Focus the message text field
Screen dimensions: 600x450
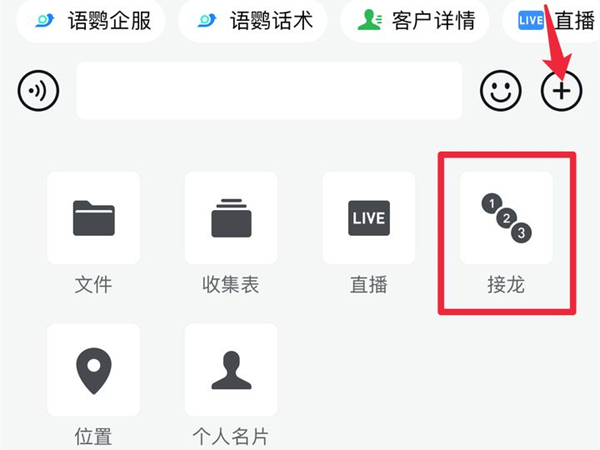(269, 91)
